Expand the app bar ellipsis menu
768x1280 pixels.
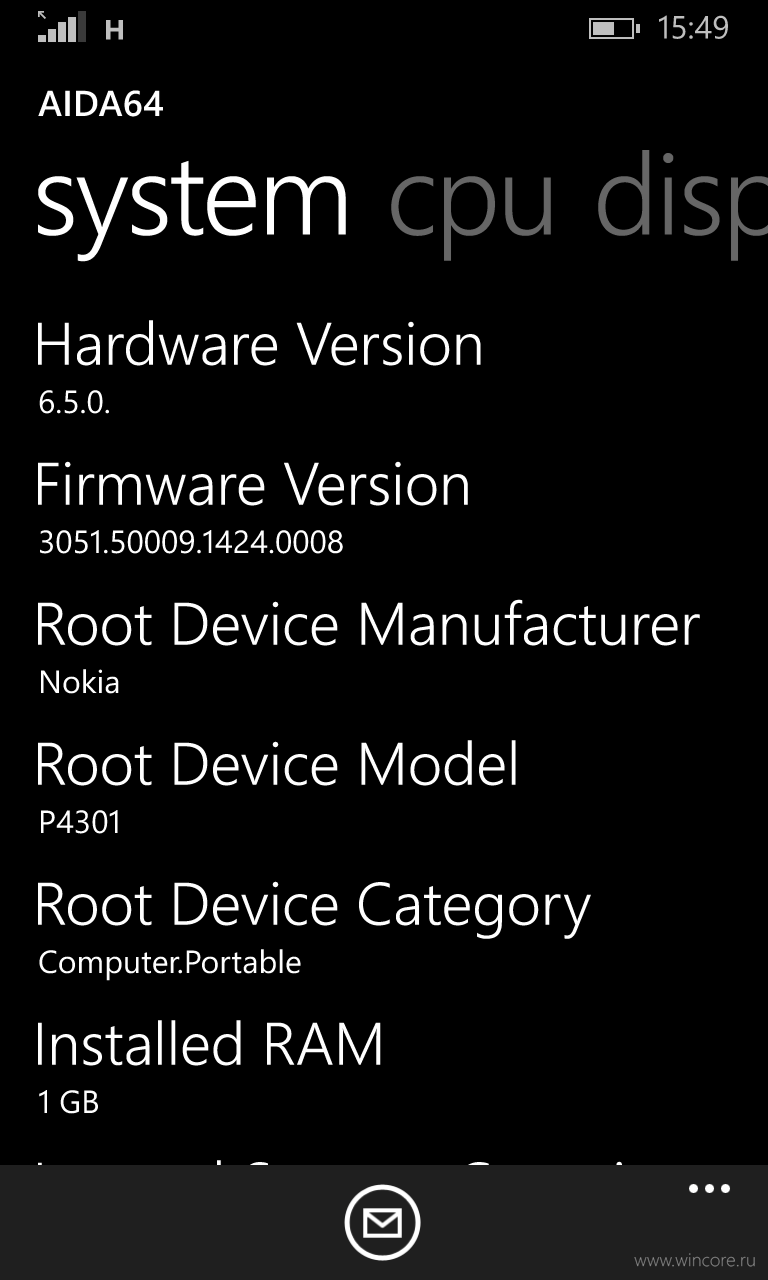pyautogui.click(x=710, y=1189)
